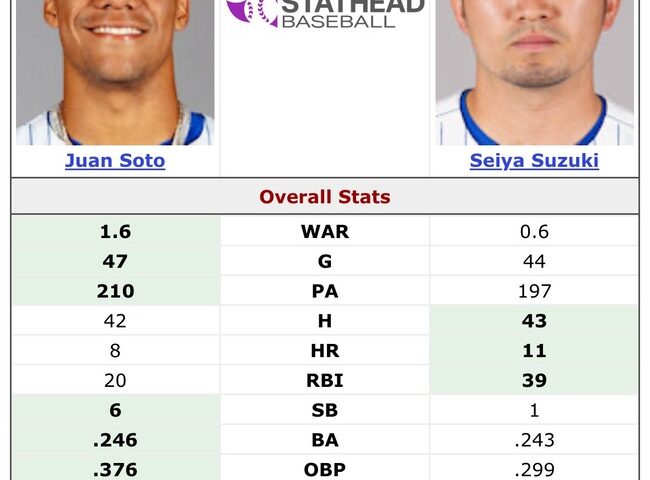Screen dimensions: 650x480
Task: Open Juan Soto's player page link
Action: [115, 160]
